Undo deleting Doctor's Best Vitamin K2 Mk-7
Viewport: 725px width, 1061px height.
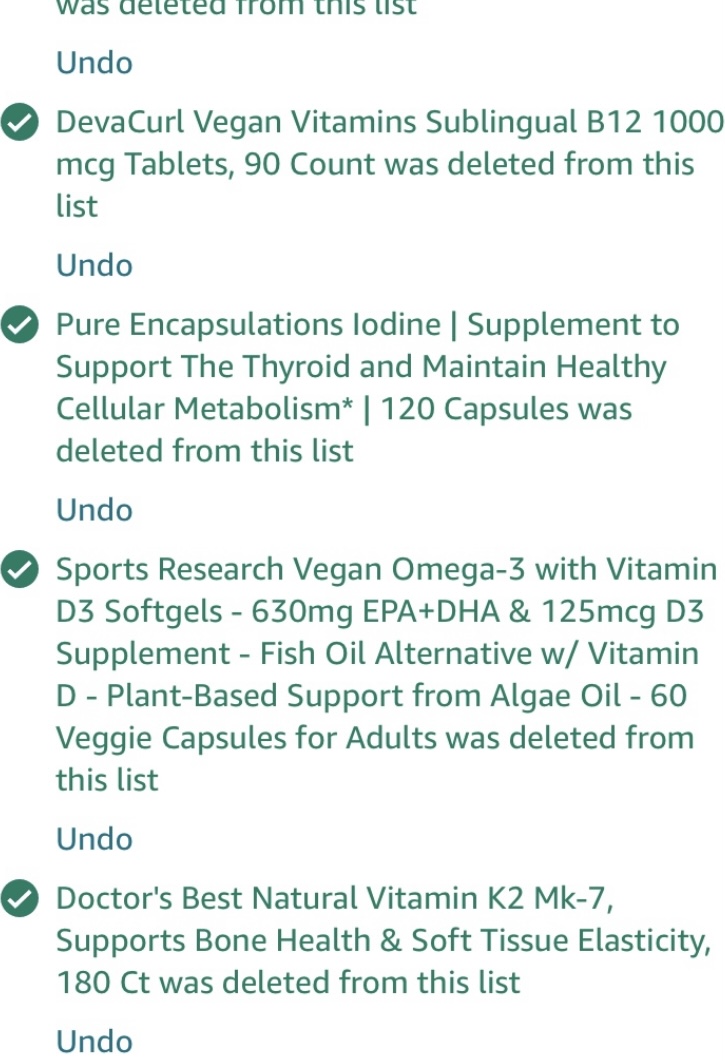94,1041
